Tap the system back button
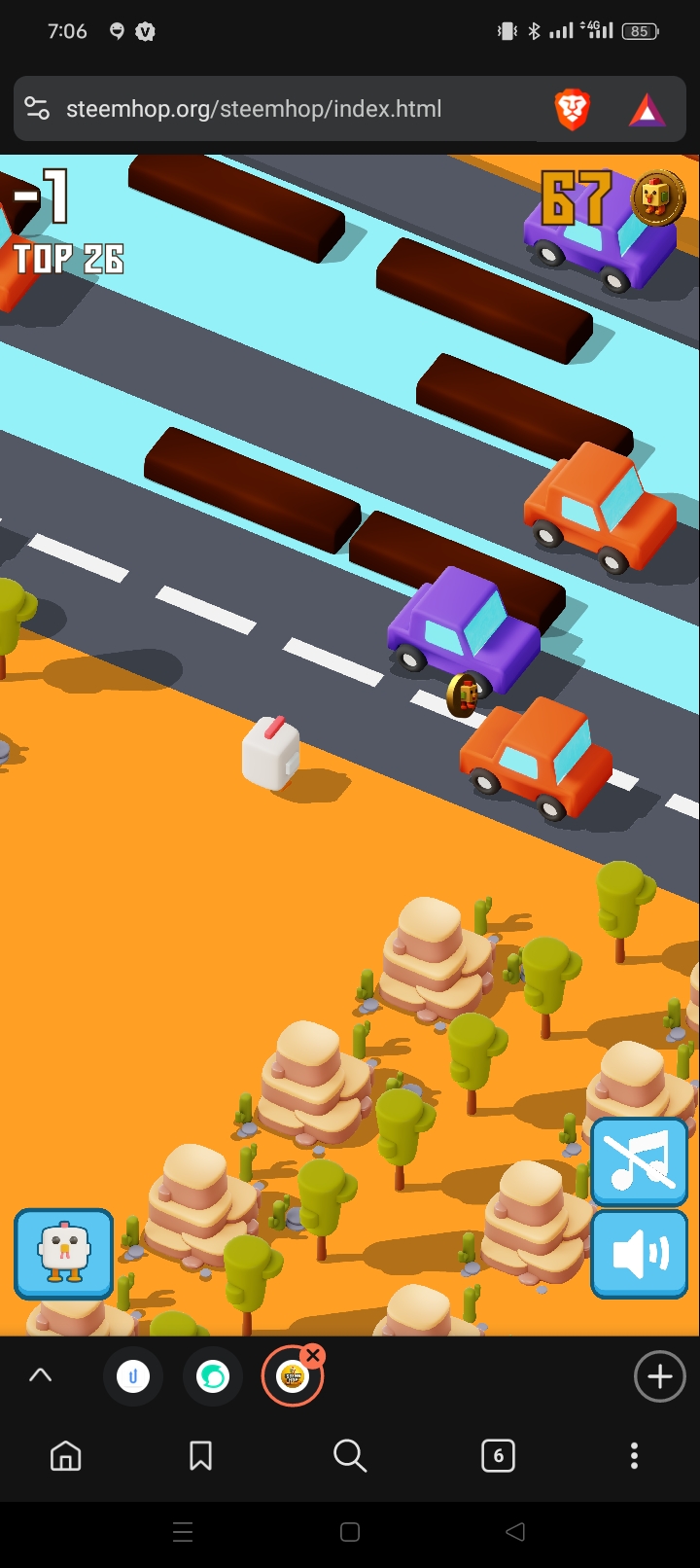Screen dimensions: 700x1568 click(515, 1532)
